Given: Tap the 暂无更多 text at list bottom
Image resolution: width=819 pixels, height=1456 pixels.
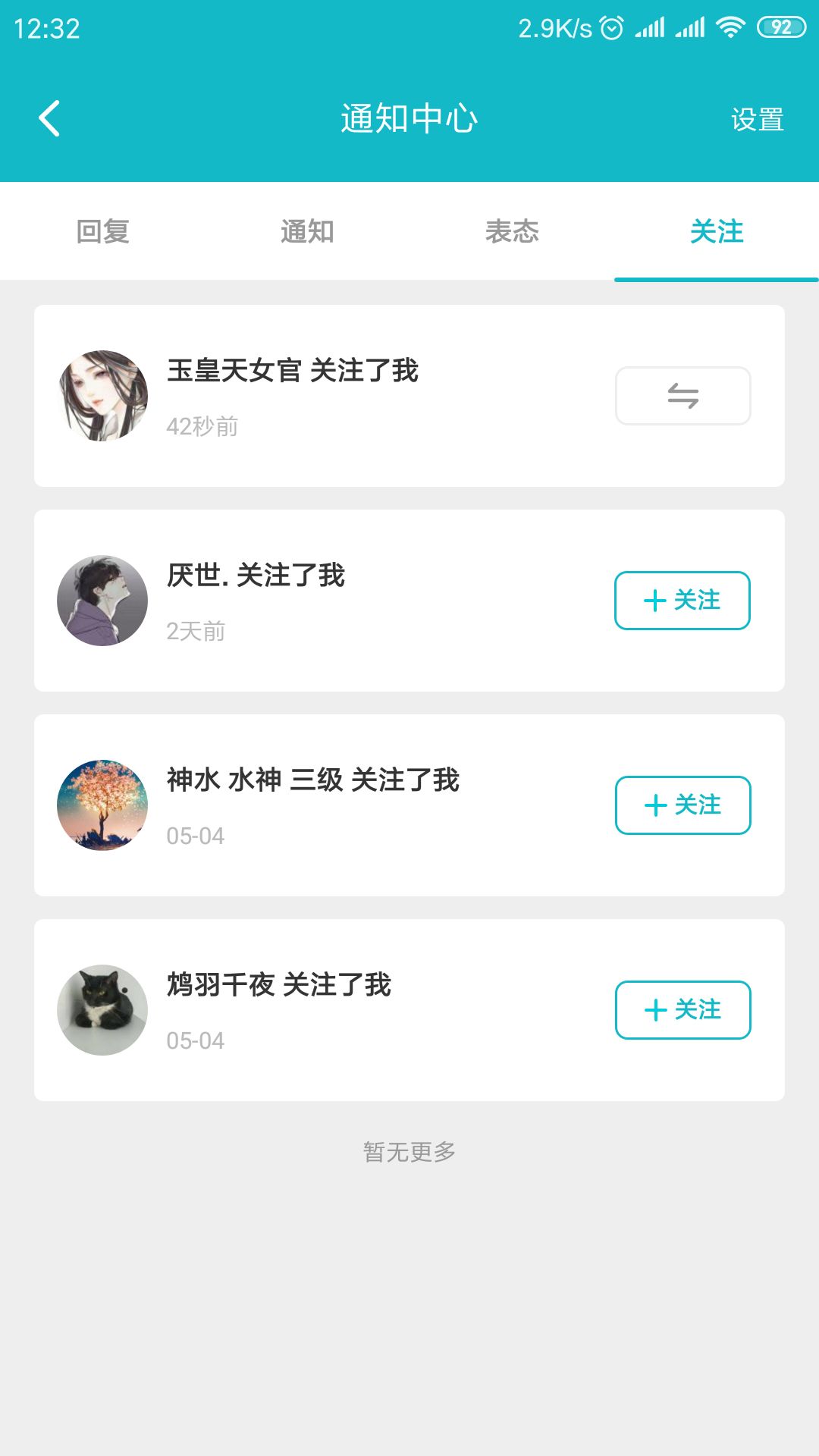Looking at the screenshot, I should tap(408, 1150).
